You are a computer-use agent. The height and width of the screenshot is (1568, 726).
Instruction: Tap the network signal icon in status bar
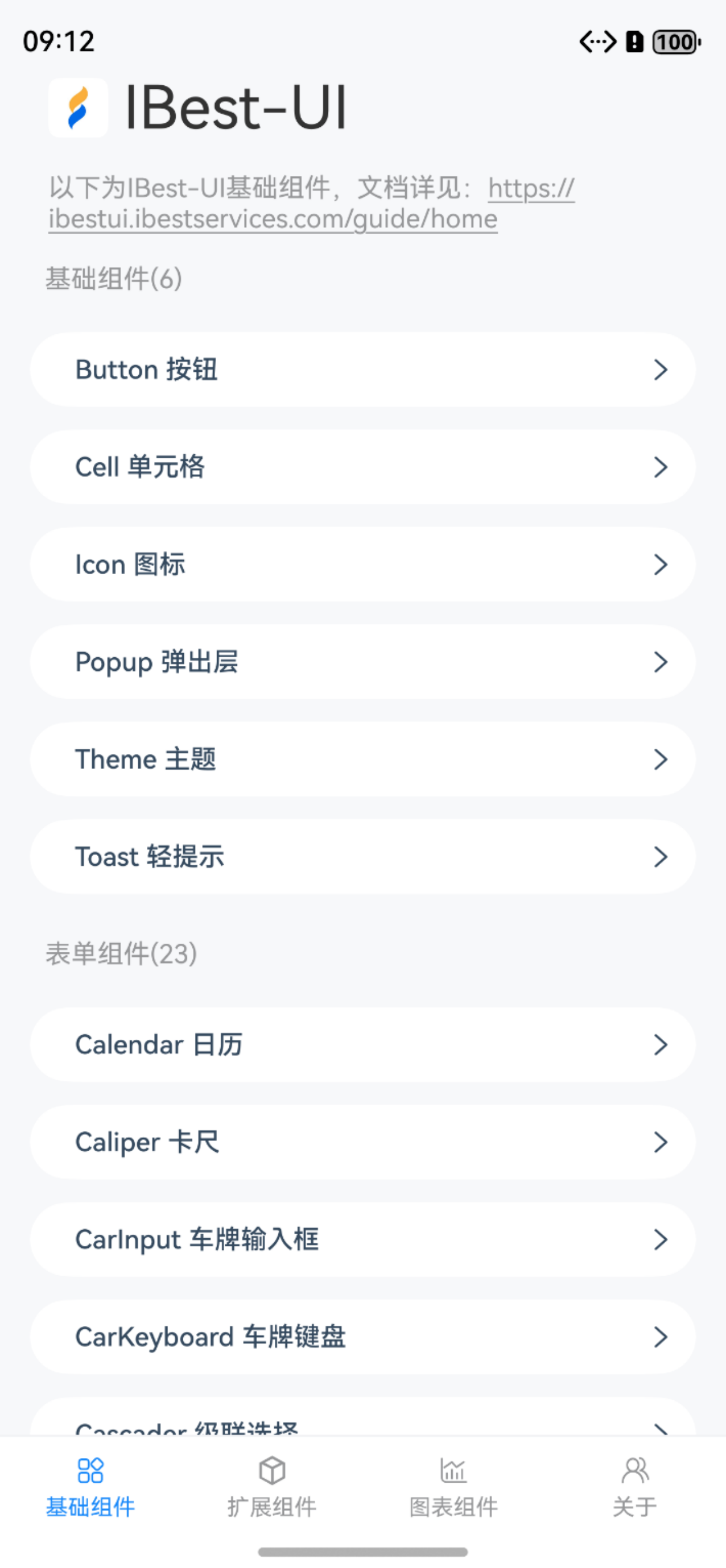coord(598,42)
